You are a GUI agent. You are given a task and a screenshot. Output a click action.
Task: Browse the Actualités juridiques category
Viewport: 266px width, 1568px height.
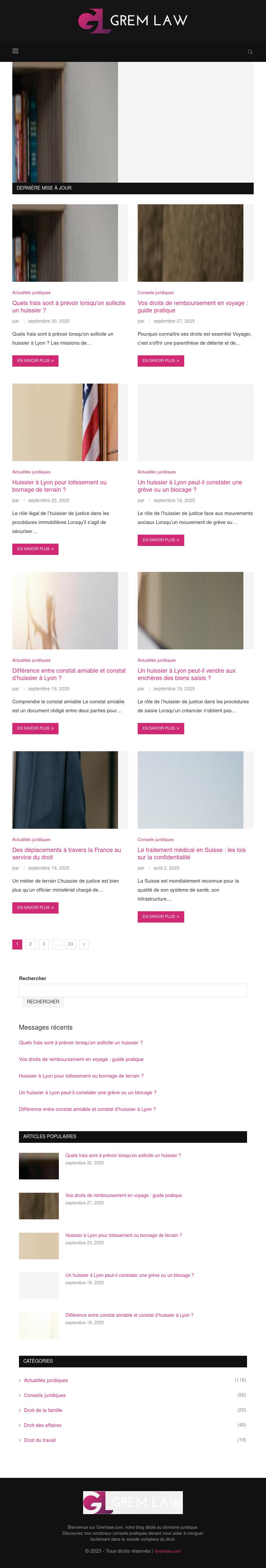pyautogui.click(x=46, y=1380)
